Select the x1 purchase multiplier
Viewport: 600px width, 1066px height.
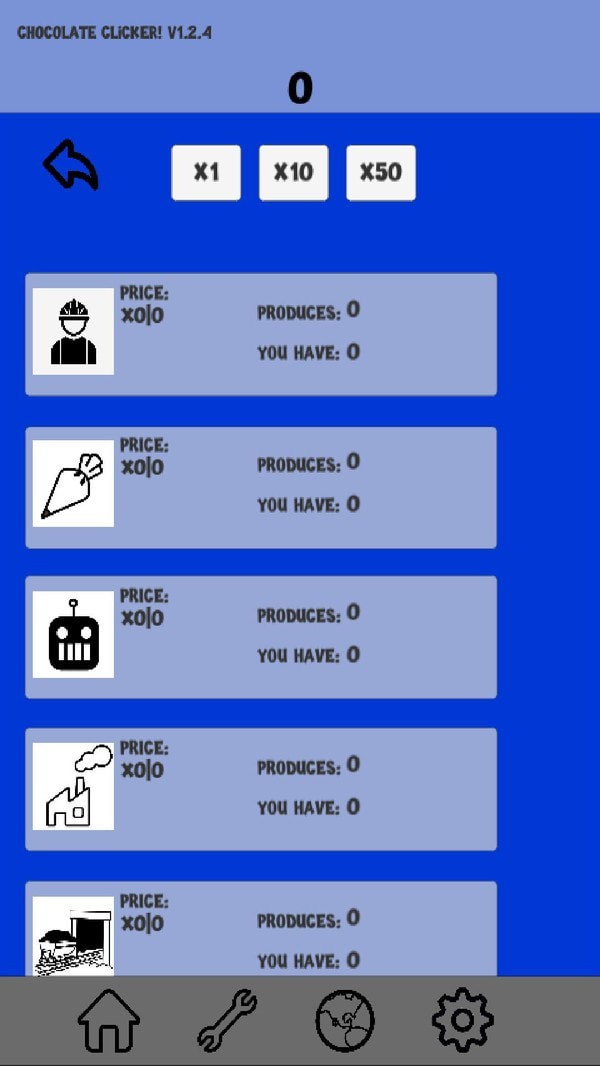coord(206,173)
